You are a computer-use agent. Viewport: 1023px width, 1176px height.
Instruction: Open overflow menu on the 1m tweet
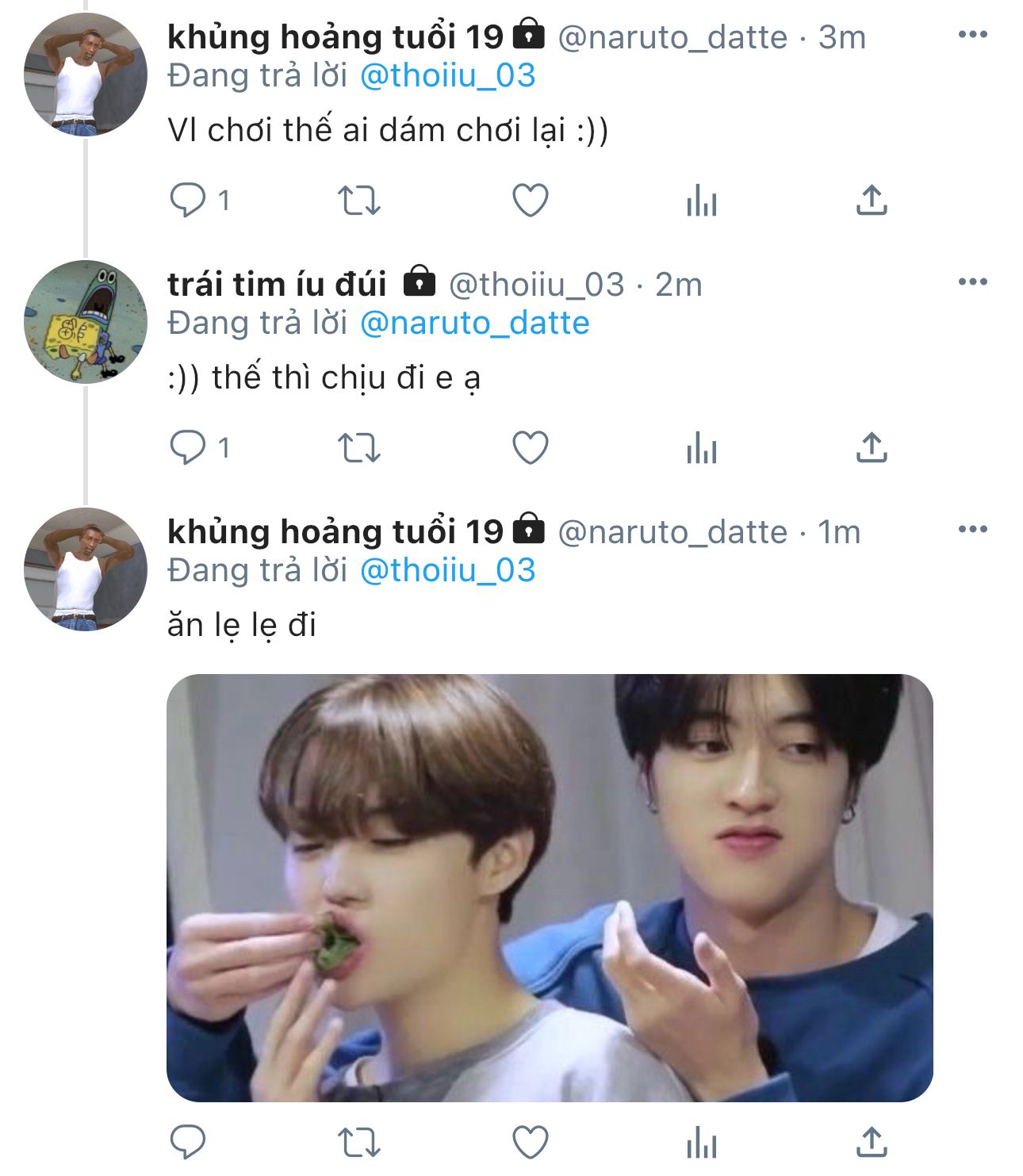tap(972, 530)
